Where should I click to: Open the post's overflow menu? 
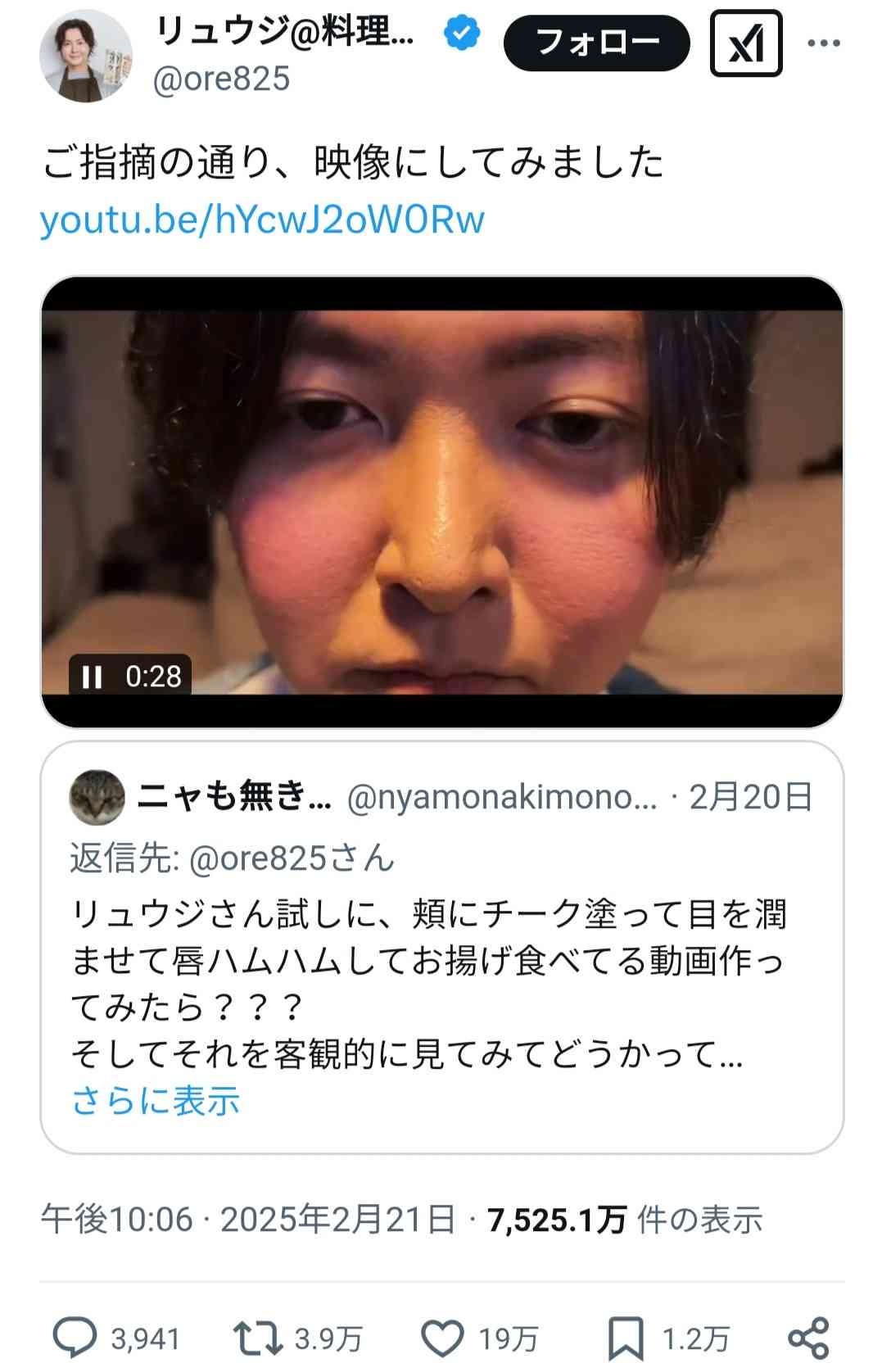(823, 43)
